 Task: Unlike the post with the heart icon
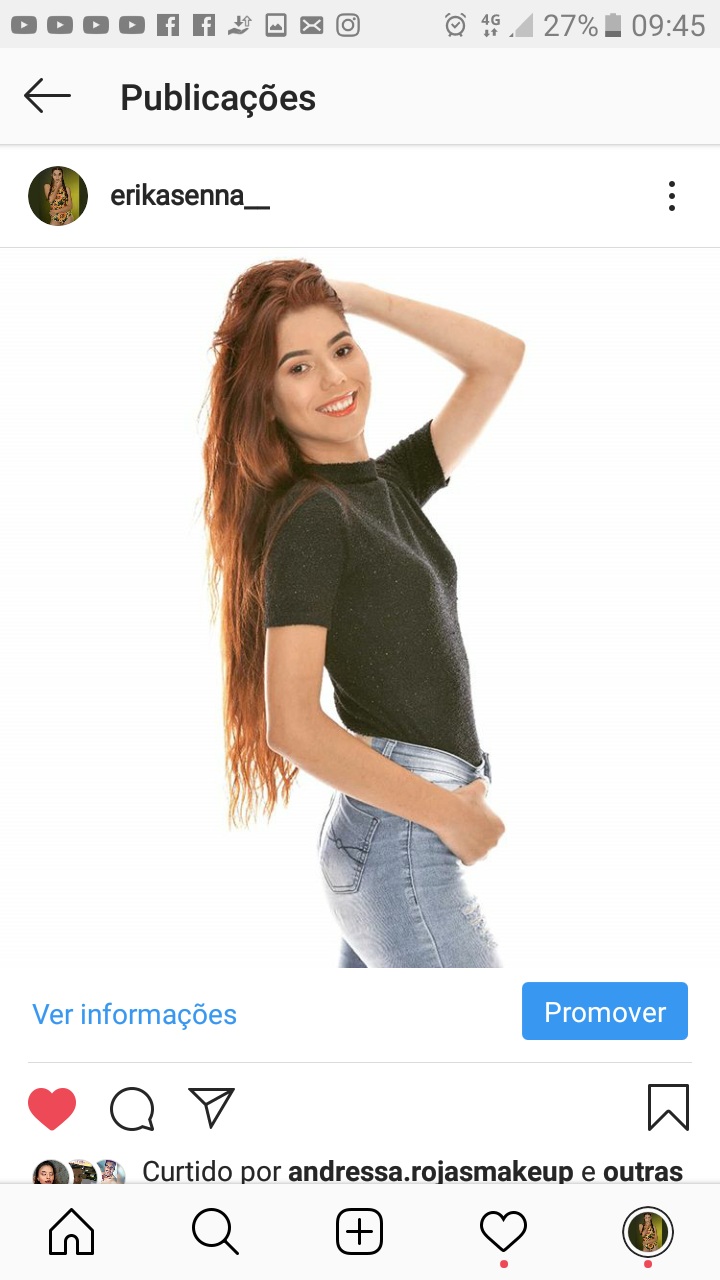click(x=52, y=1108)
